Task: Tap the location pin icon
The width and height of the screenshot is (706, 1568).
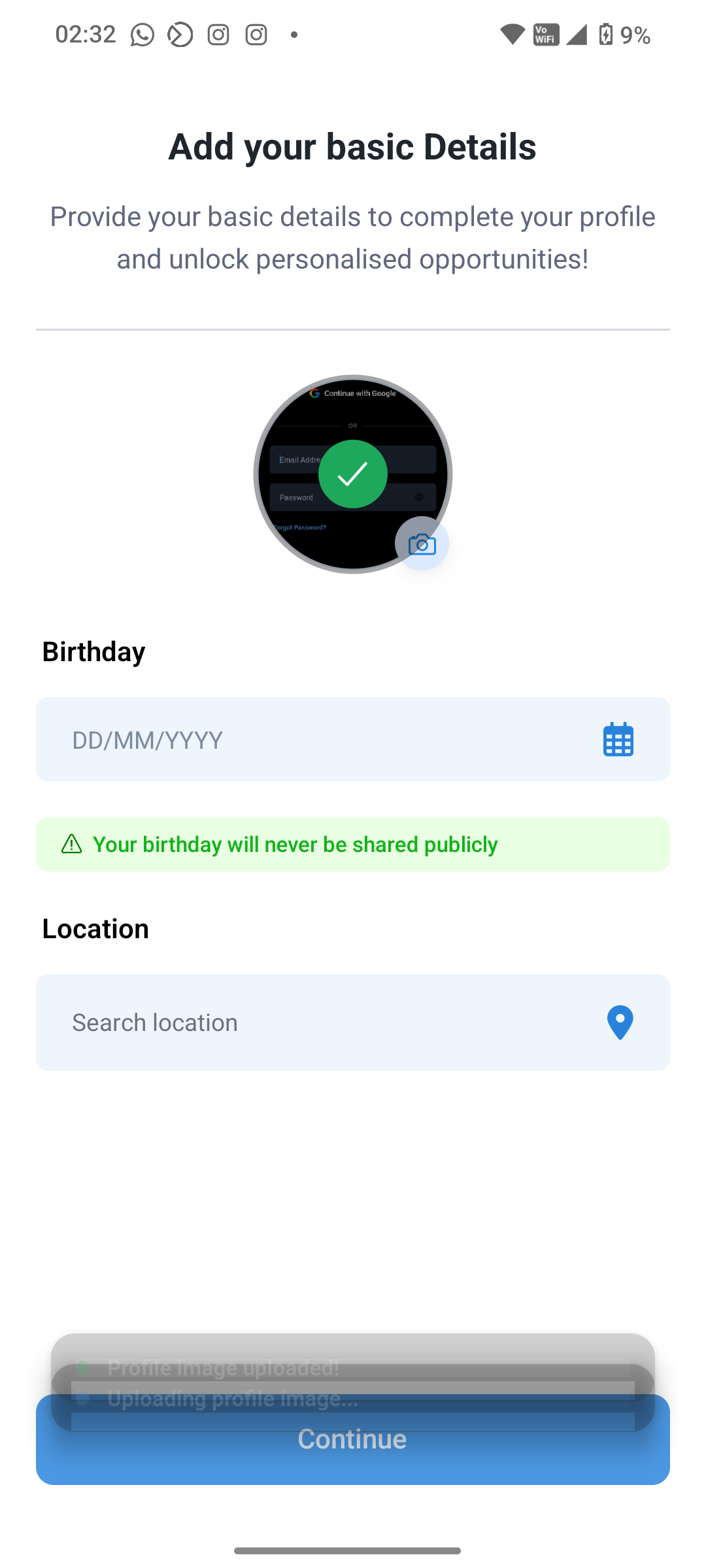Action: click(620, 1022)
